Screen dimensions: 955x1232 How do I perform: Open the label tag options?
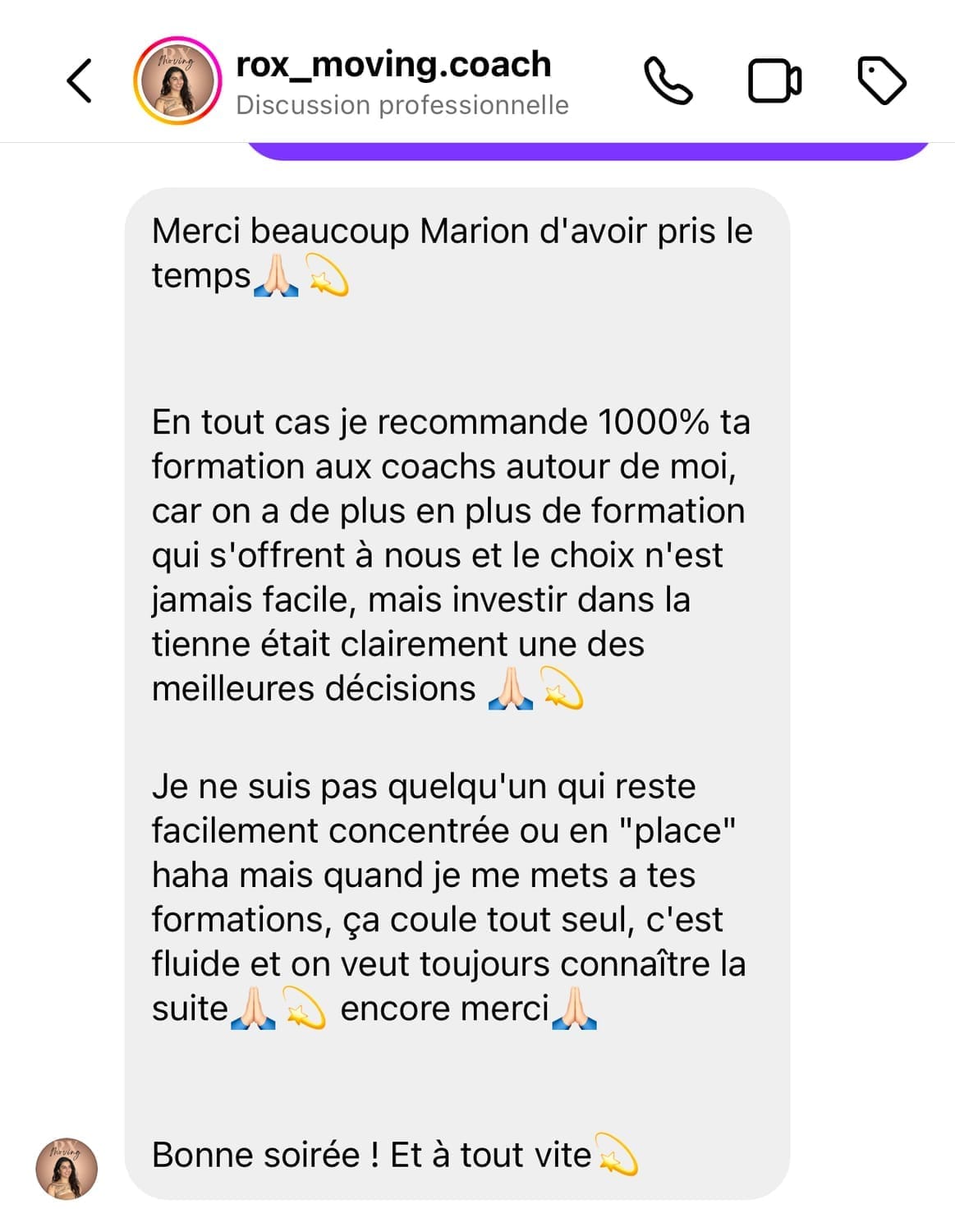[881, 80]
